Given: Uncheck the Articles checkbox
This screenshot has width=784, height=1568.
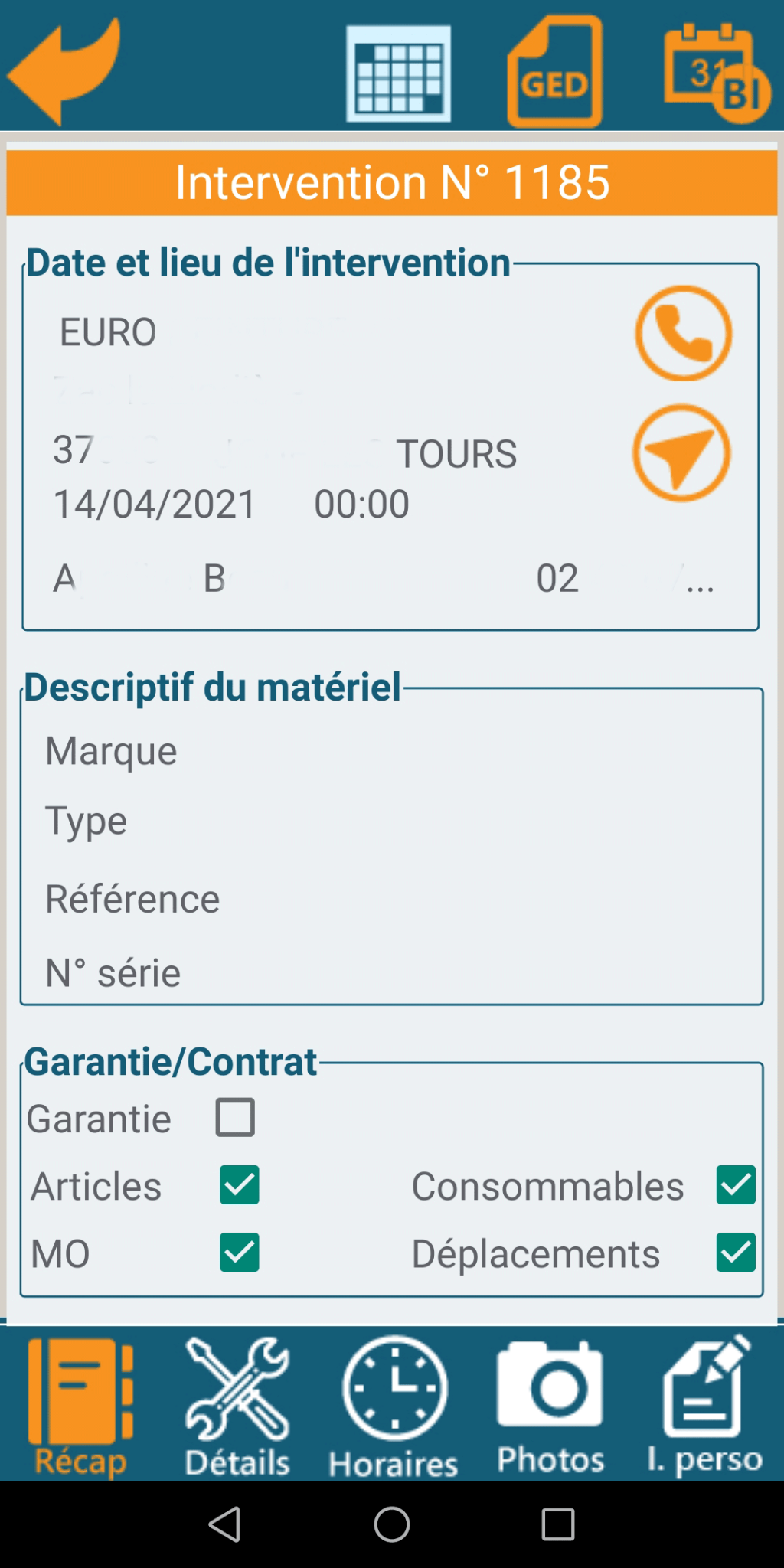Looking at the screenshot, I should 238,1186.
